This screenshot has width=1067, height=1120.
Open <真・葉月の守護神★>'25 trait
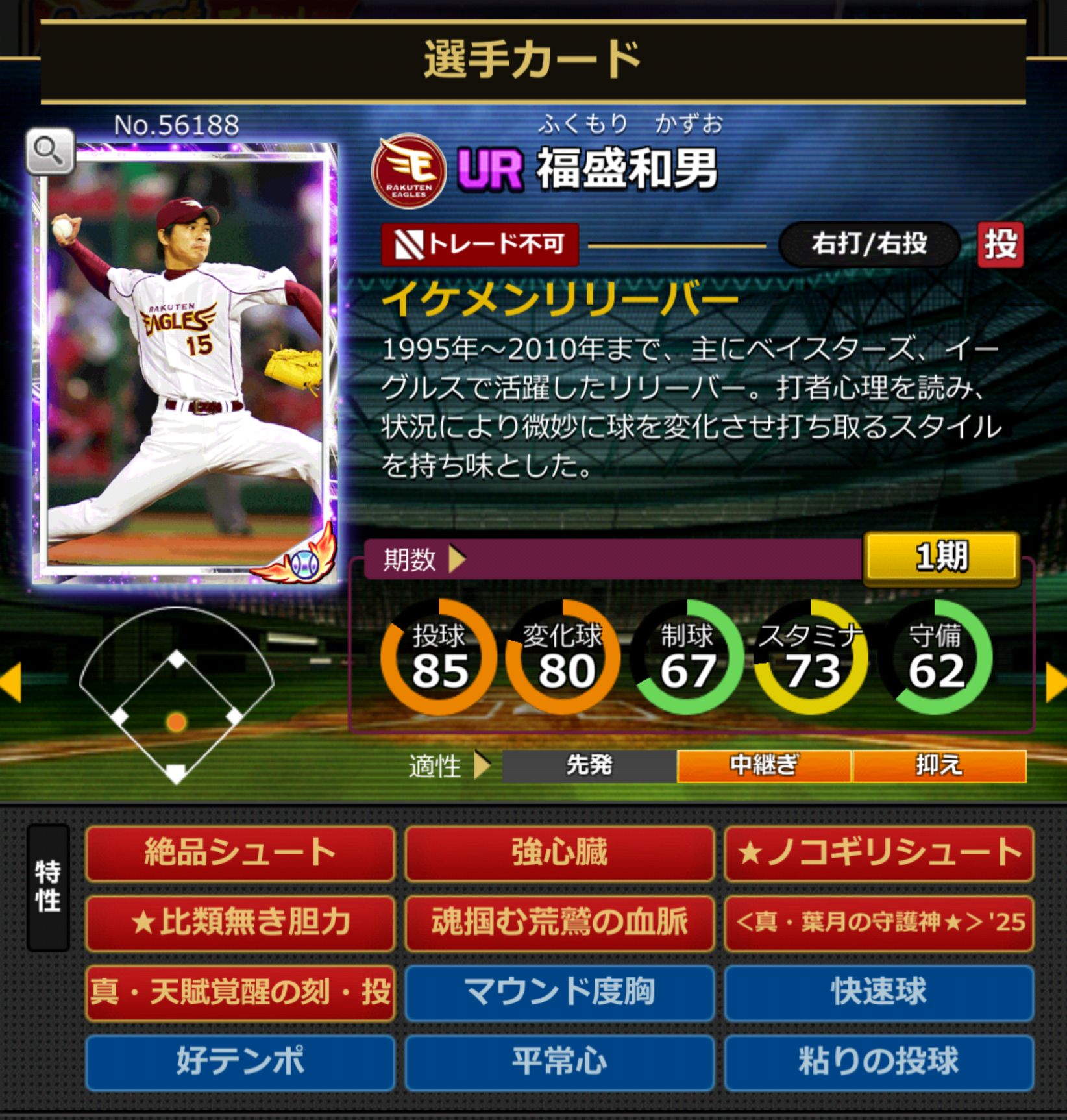879,923
